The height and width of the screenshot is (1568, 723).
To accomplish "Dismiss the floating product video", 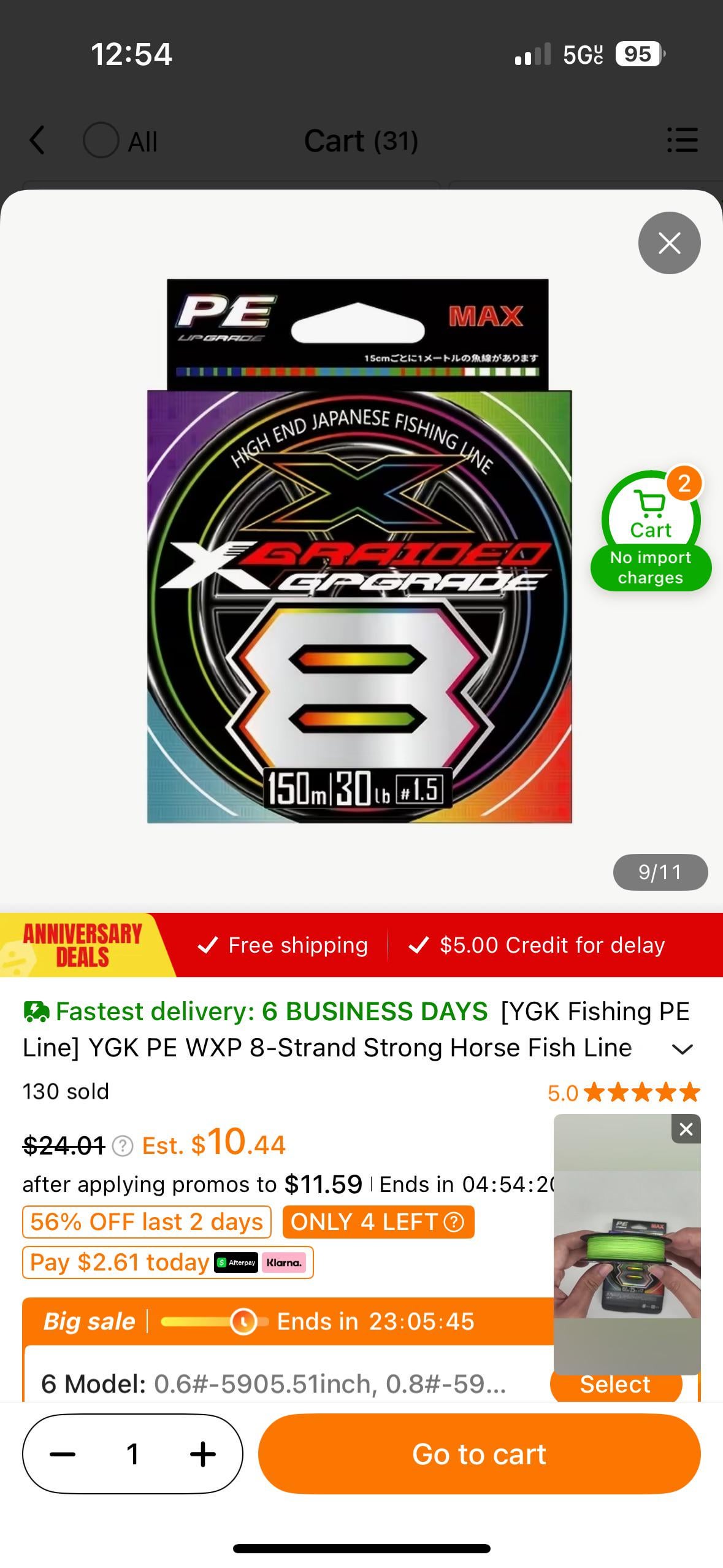I will (x=686, y=1129).
